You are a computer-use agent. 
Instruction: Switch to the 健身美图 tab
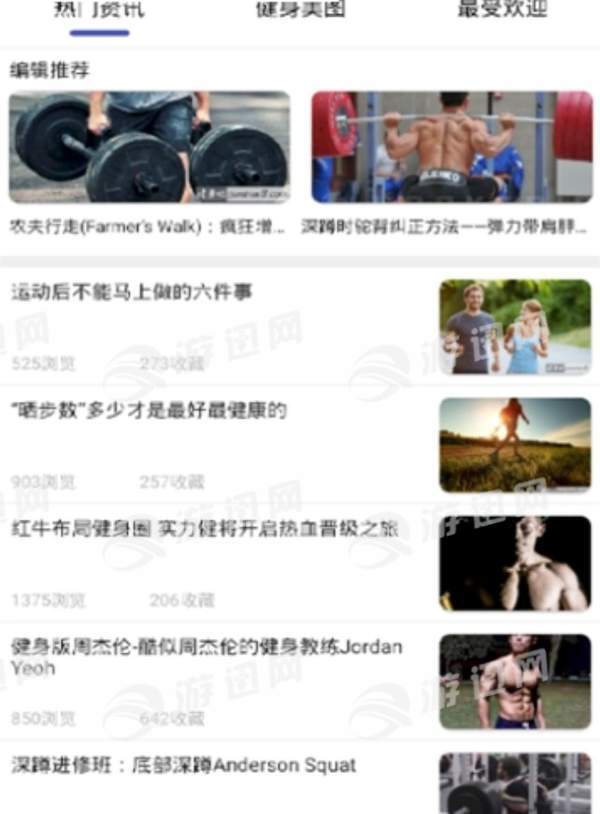tap(300, 10)
